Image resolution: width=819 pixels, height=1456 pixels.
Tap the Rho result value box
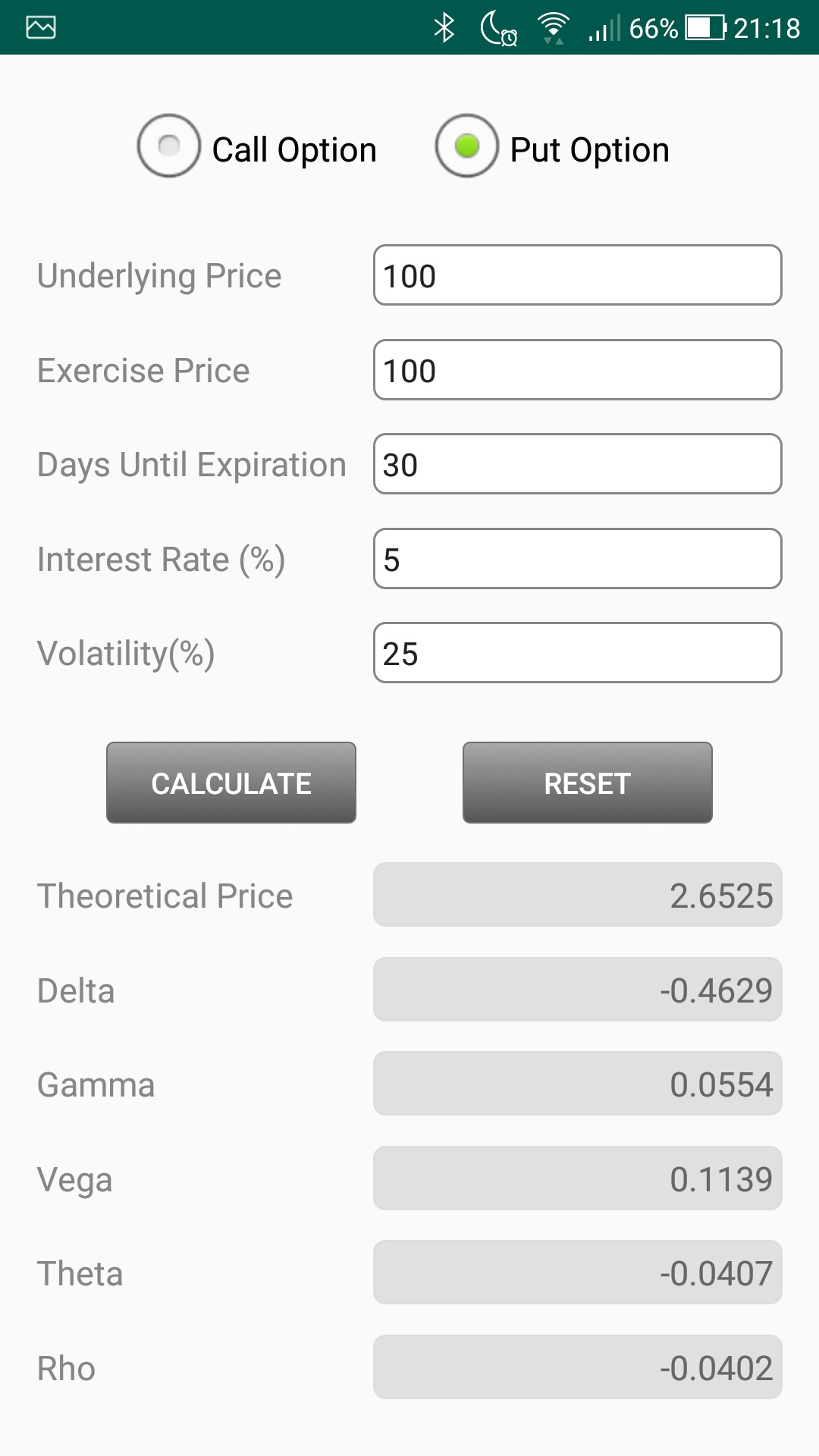tap(576, 1368)
